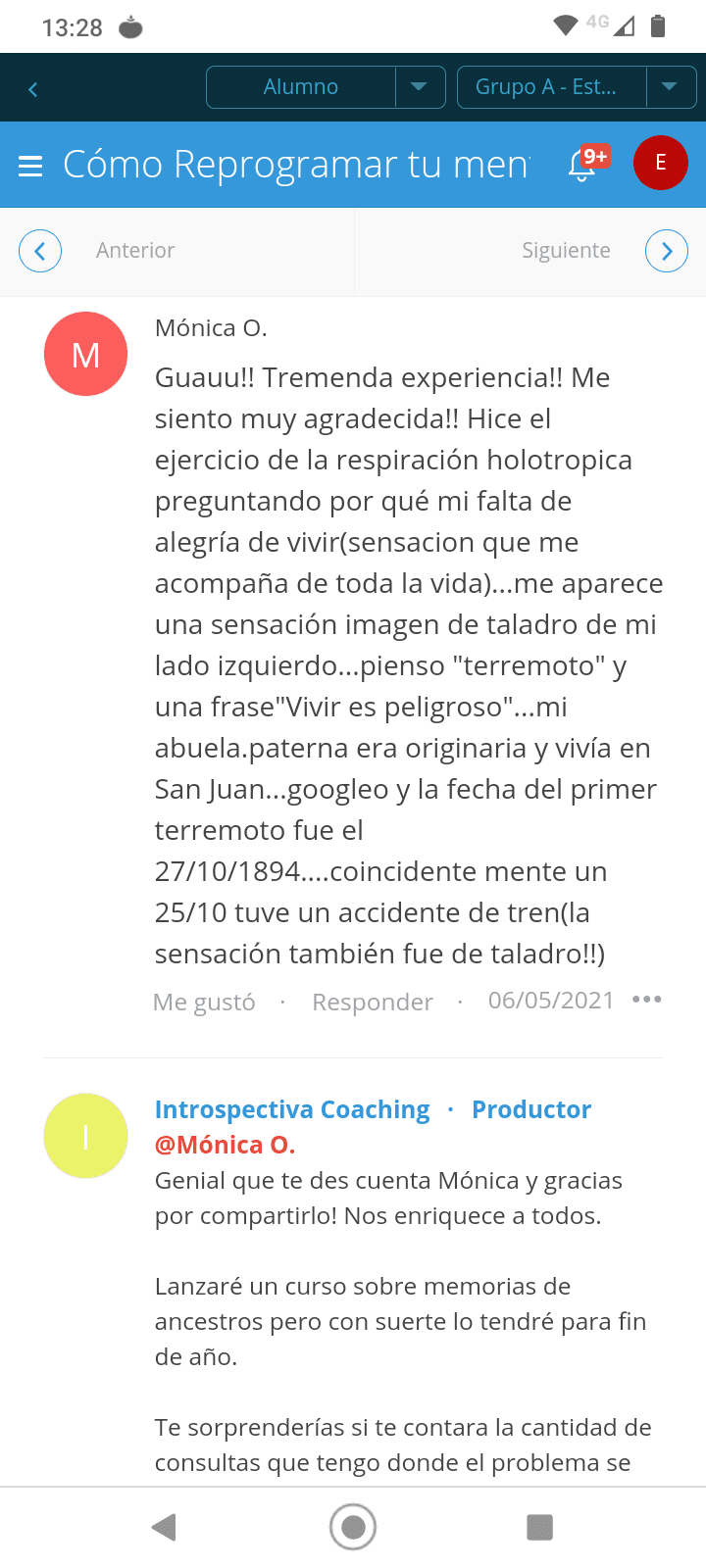Tap the system home button
Image resolution: width=706 pixels, height=1568 pixels.
coord(353,1526)
